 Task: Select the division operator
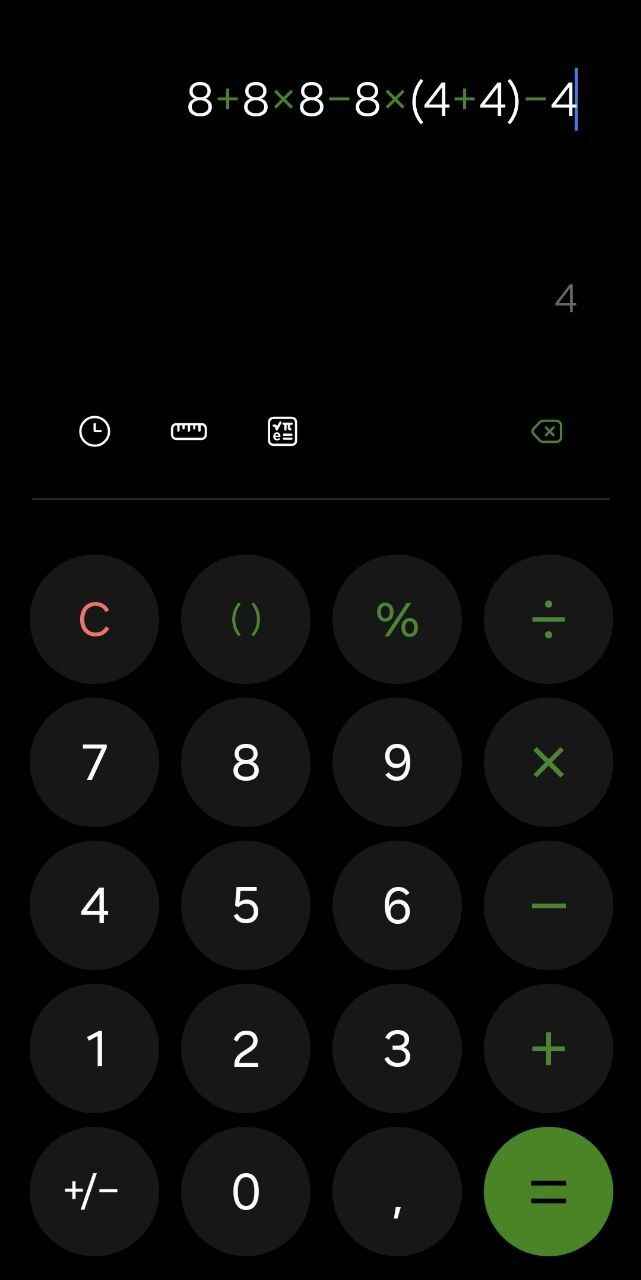coord(548,620)
